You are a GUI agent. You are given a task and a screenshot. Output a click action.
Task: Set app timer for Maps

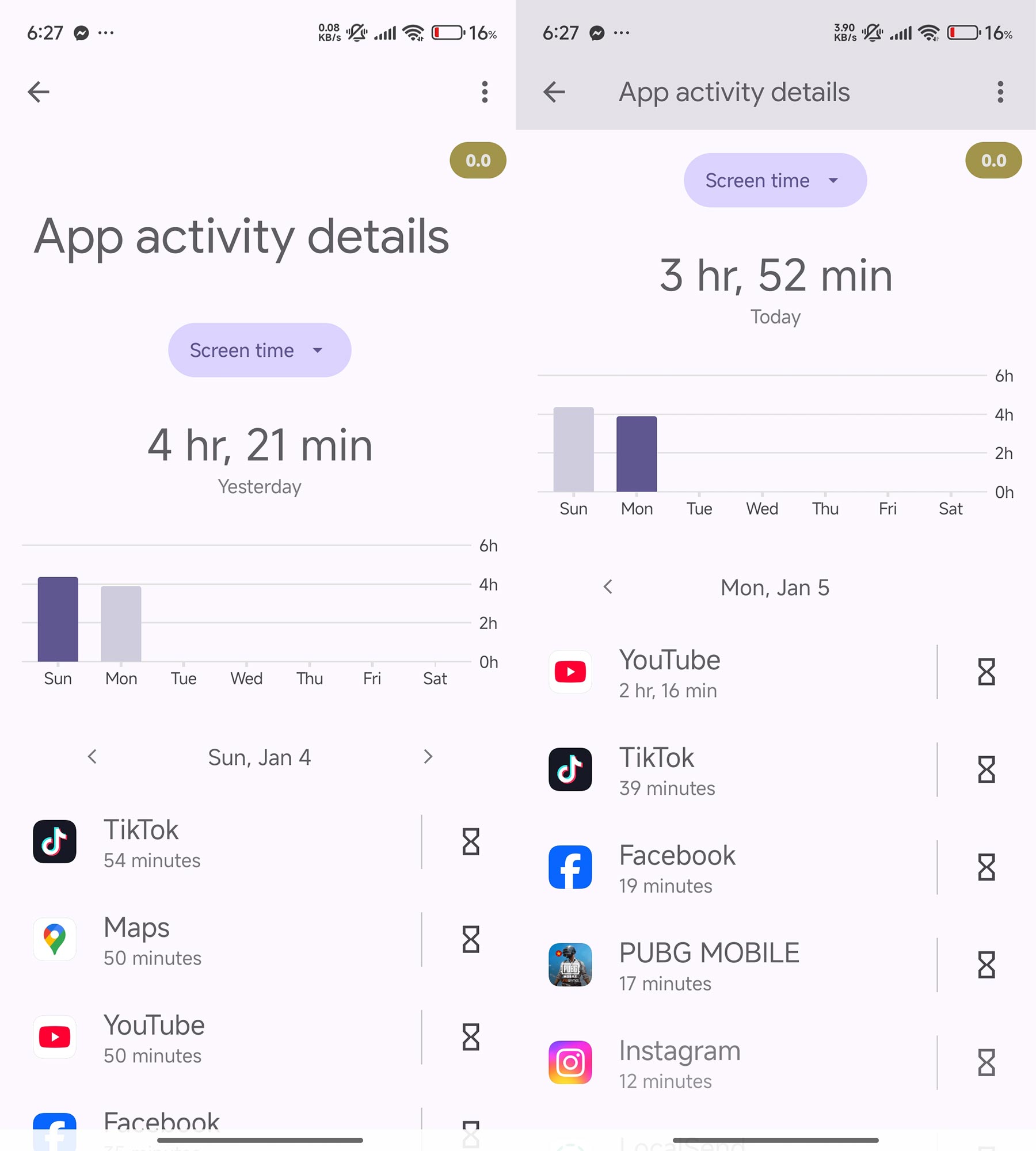coord(471,940)
